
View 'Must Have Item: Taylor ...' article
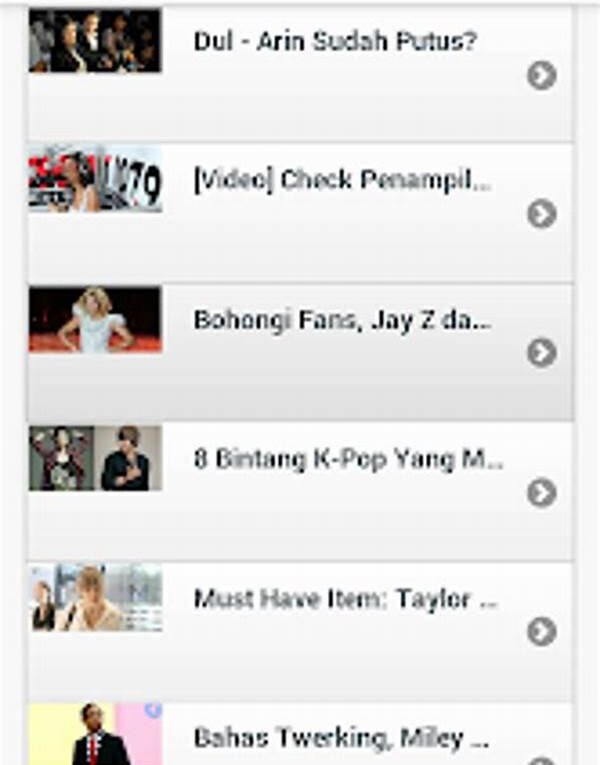345,599
